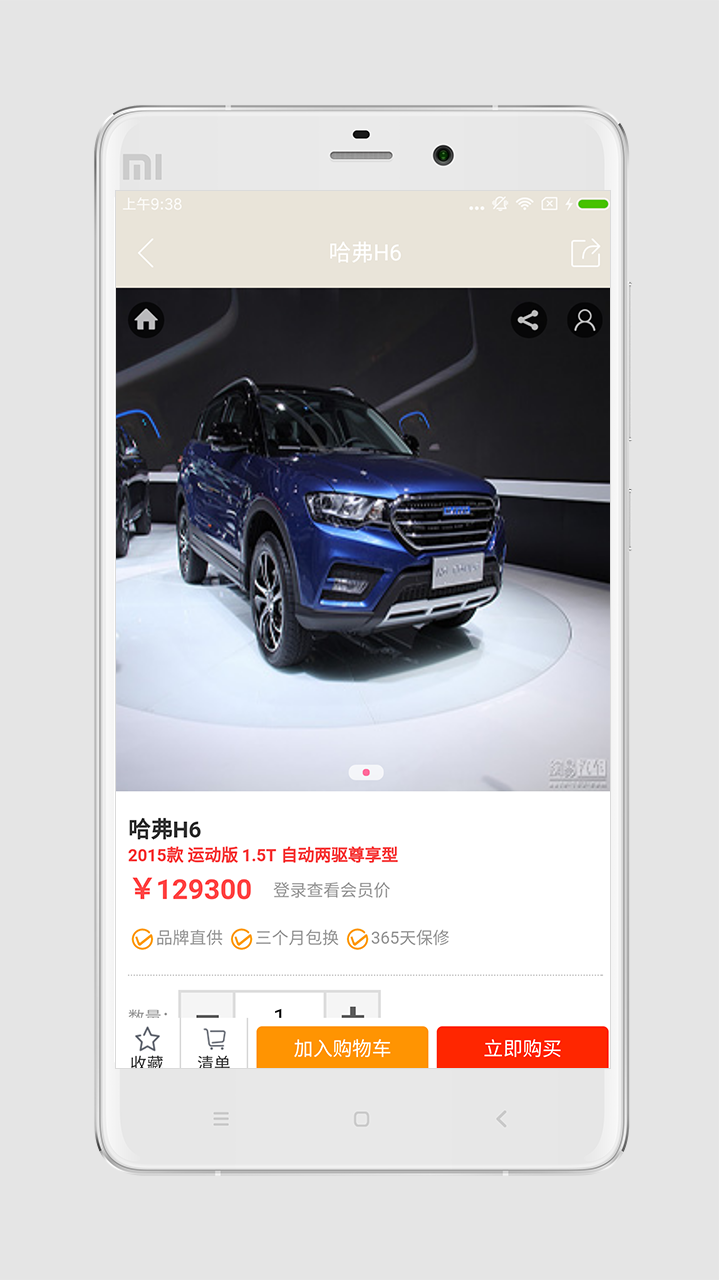Tap 登录查看会员价 to log in
720x1280 pixels.
(332, 890)
